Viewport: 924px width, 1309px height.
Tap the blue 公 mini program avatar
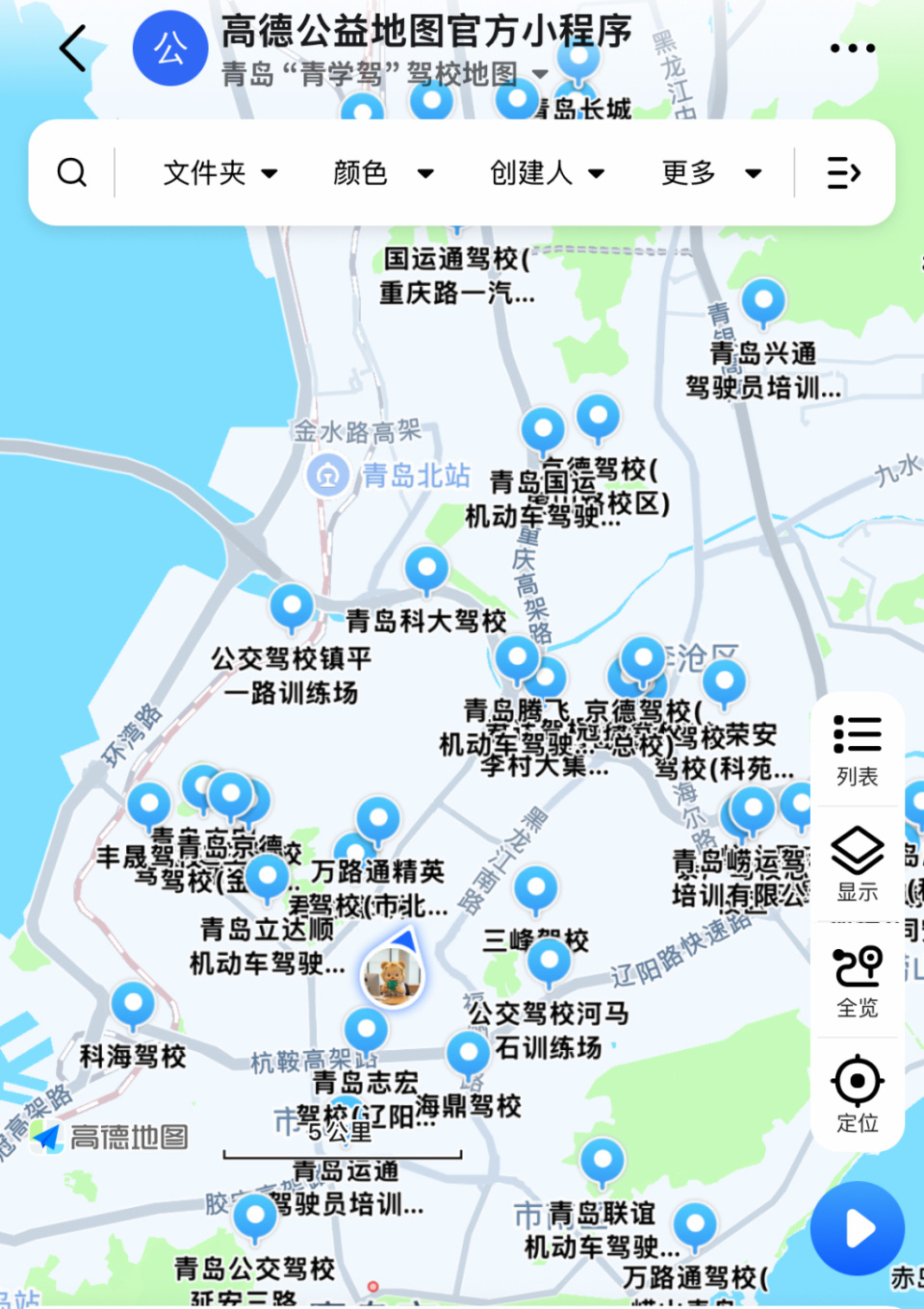[170, 48]
